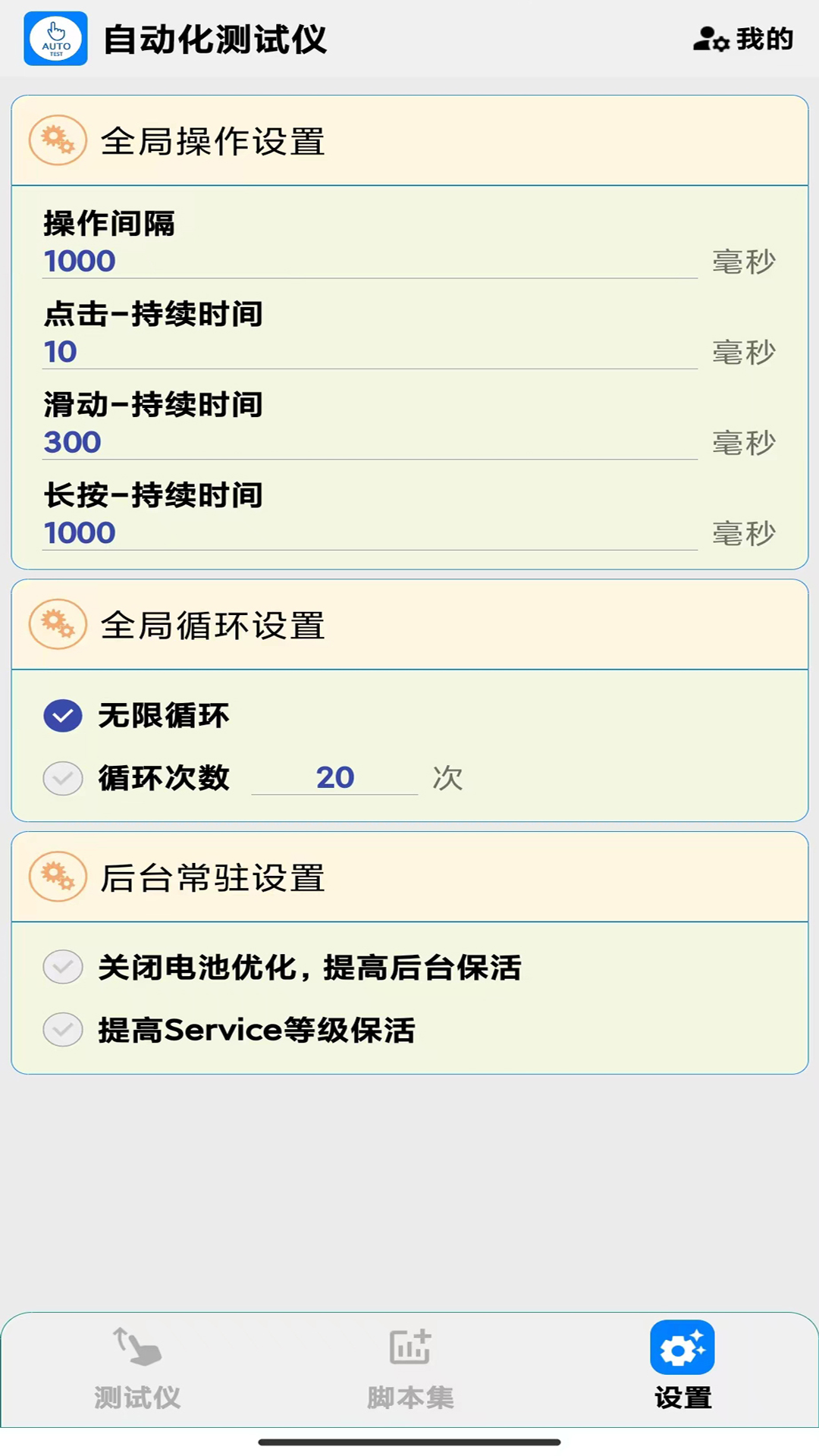
Task: Click the 全局循环设置 gear icon
Action: pyautogui.click(x=57, y=625)
